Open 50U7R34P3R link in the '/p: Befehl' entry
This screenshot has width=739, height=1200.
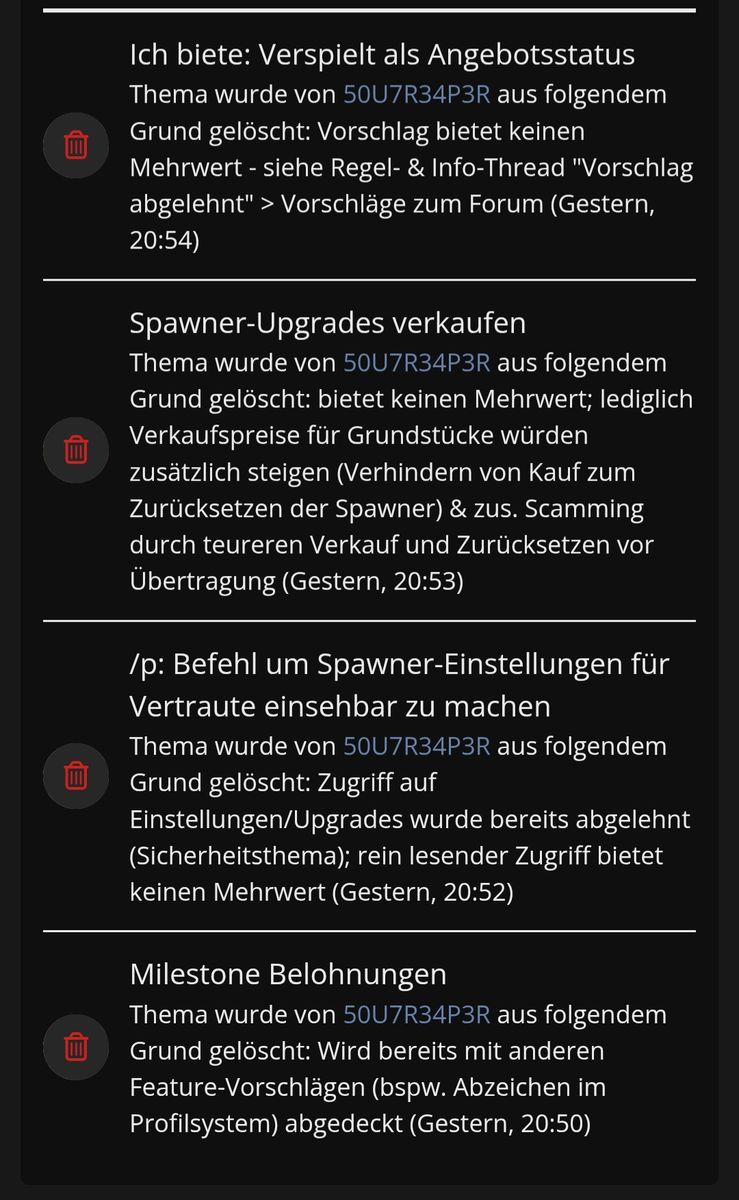pyautogui.click(x=417, y=746)
